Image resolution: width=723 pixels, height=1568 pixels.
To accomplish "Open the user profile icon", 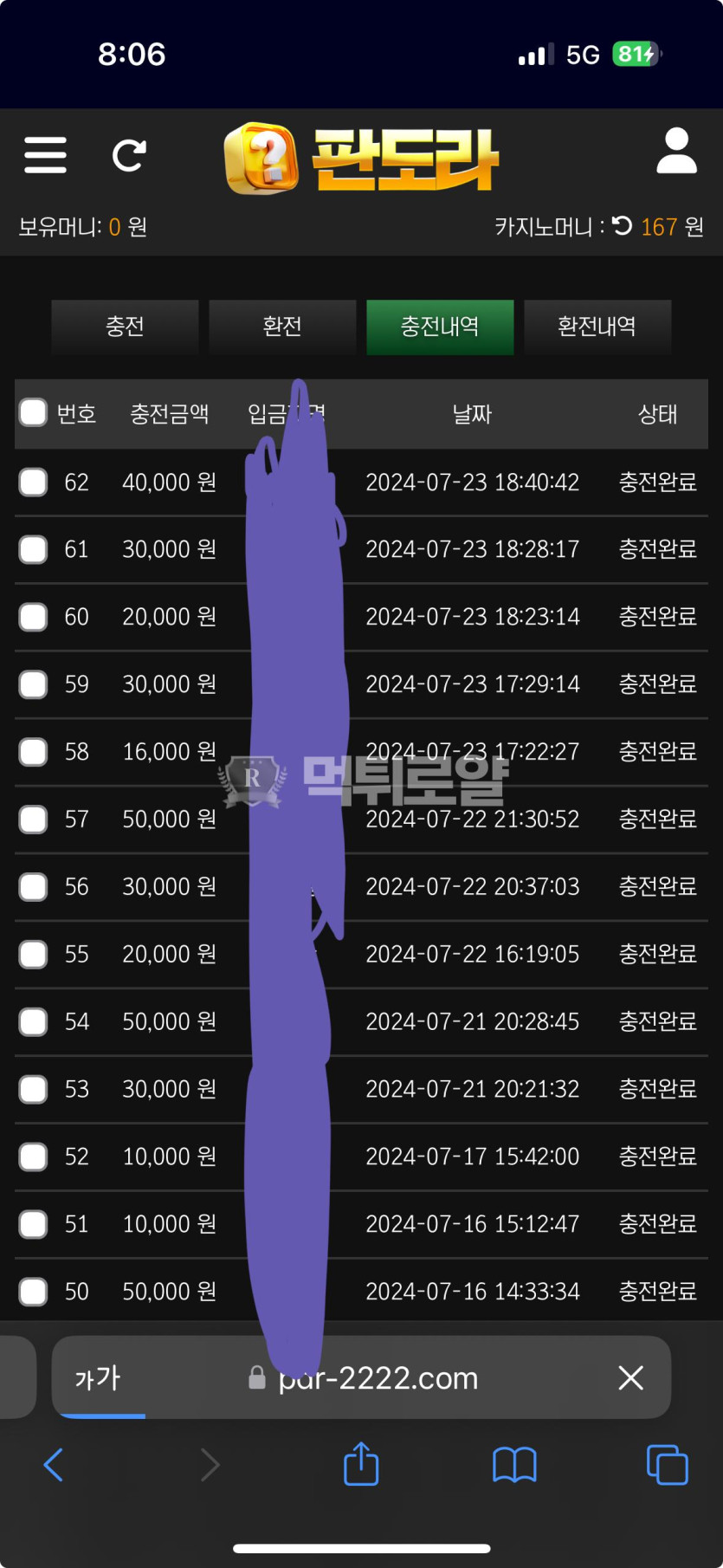I will coord(676,152).
